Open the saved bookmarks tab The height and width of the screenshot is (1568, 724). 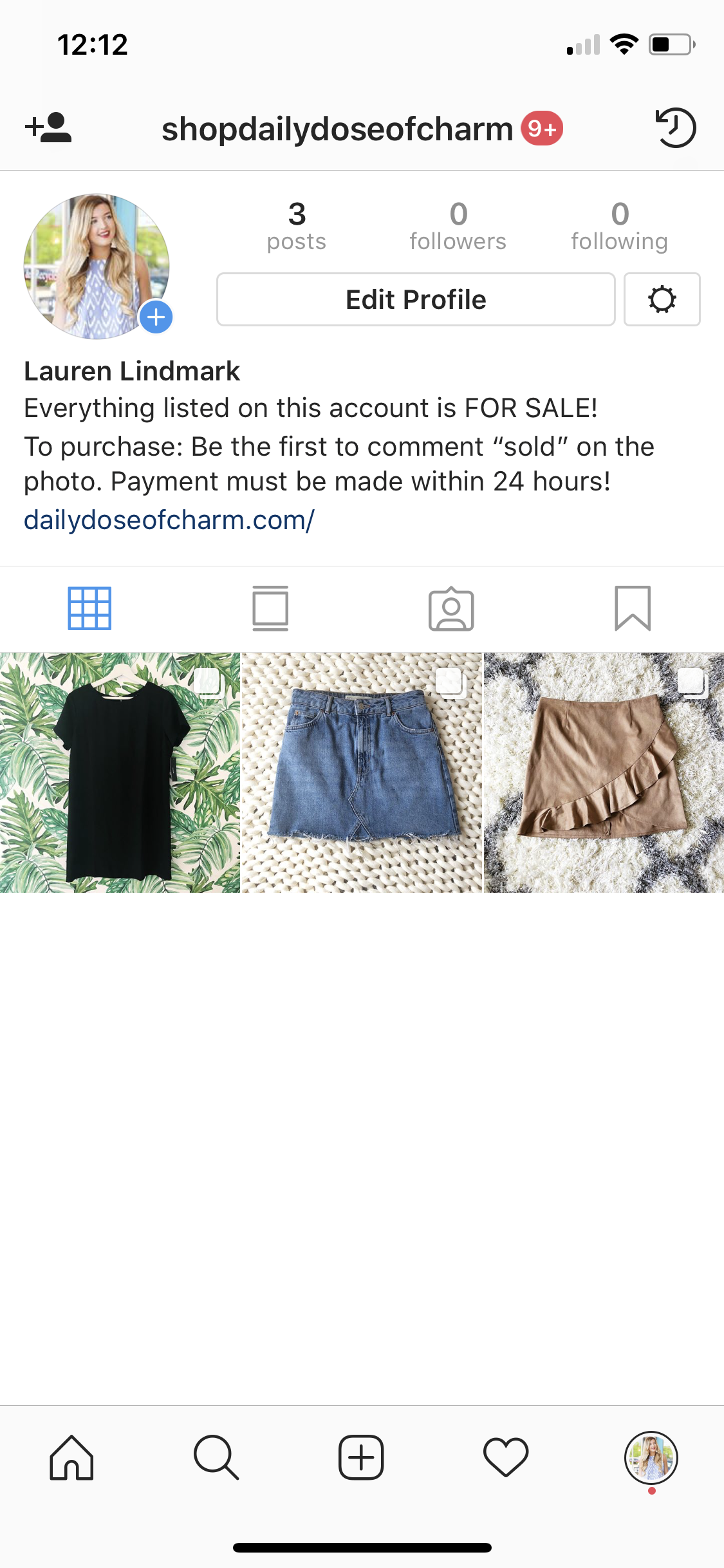point(633,608)
